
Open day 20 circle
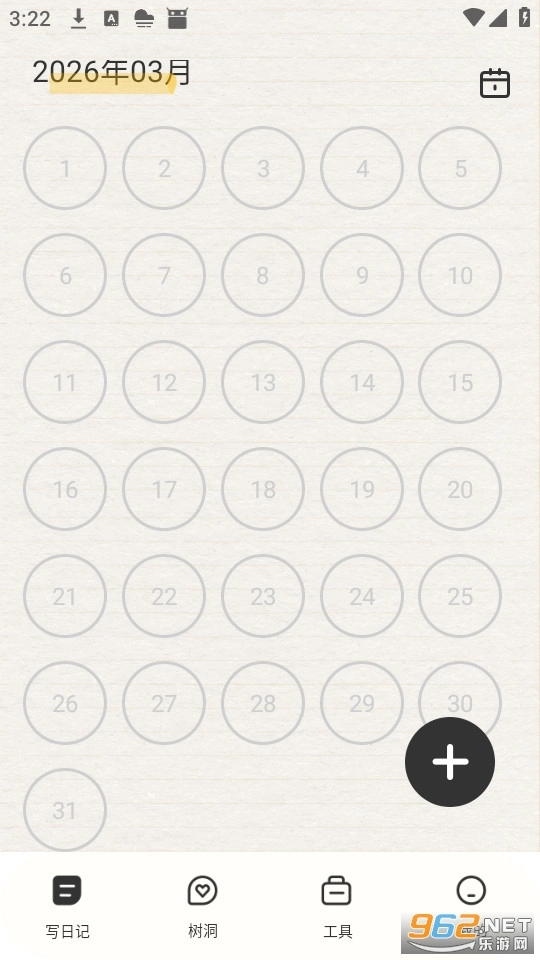460,489
